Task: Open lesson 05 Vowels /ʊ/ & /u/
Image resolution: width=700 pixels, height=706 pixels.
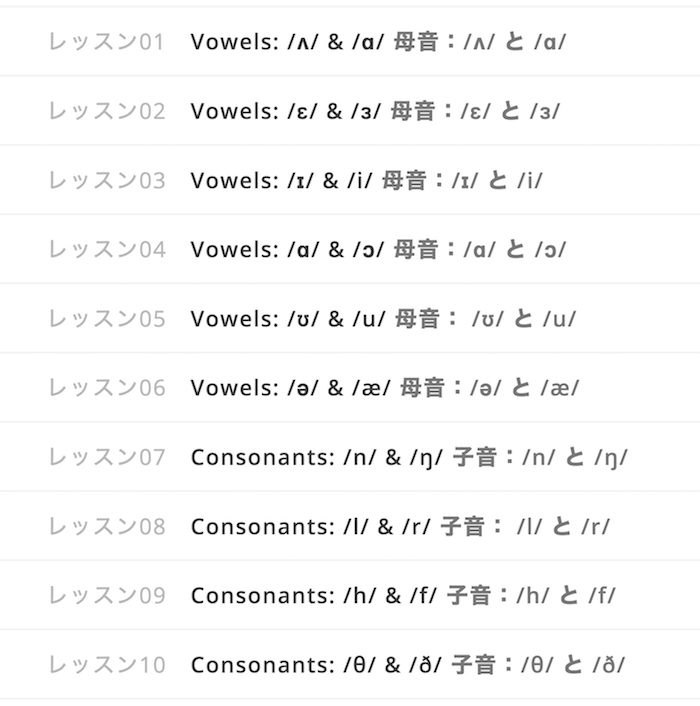Action: (383, 319)
